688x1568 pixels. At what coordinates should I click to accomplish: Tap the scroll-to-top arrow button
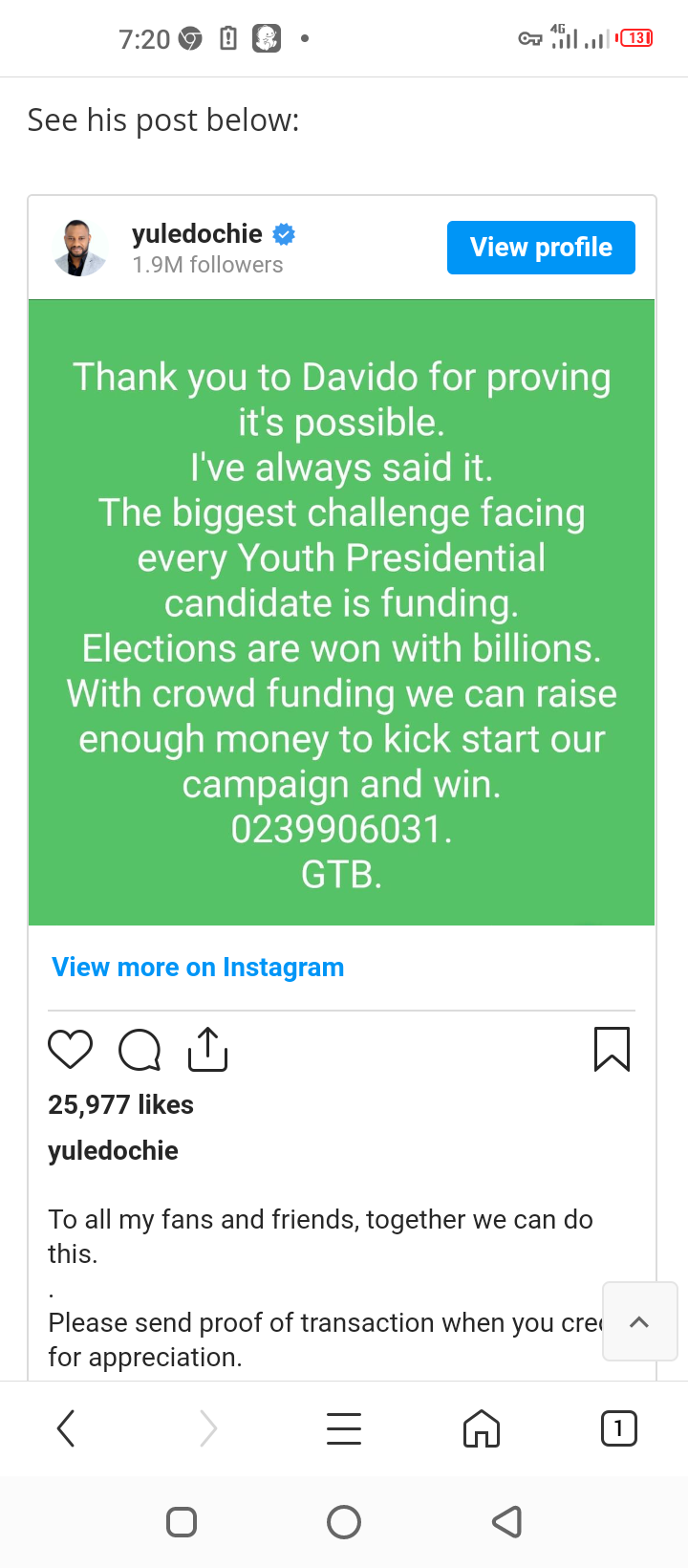click(x=639, y=1321)
